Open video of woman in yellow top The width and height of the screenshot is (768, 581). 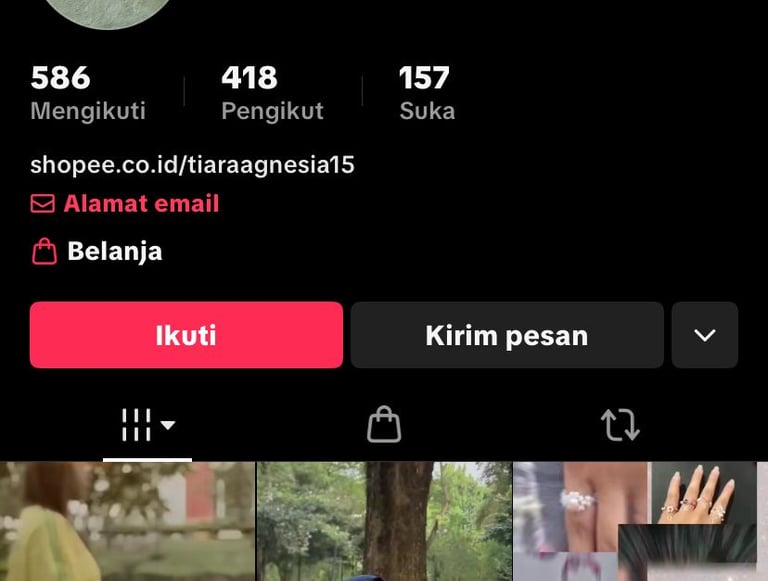[x=127, y=522]
